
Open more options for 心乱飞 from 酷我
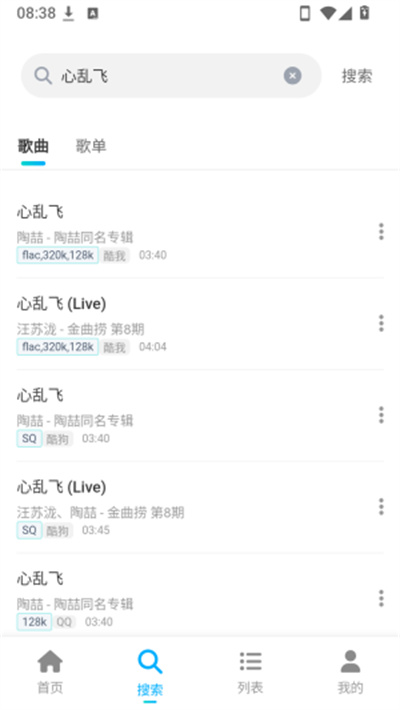point(381,231)
